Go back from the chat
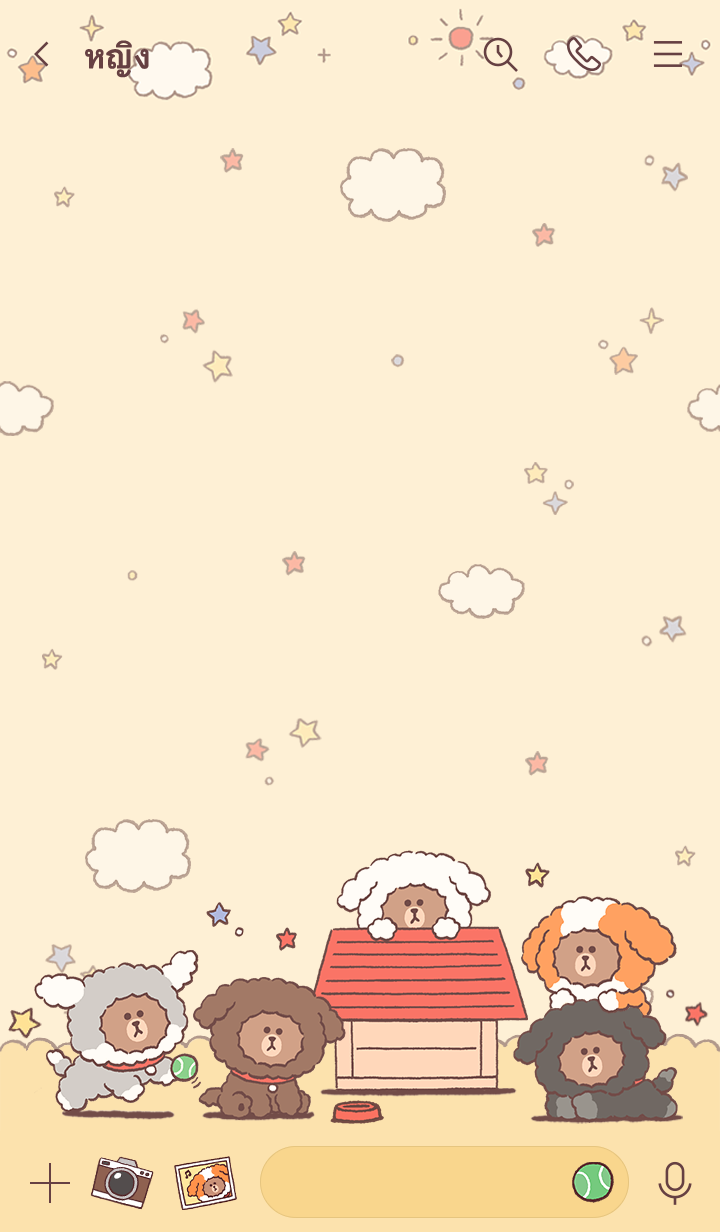Image resolution: width=720 pixels, height=1232 pixels. point(41,55)
